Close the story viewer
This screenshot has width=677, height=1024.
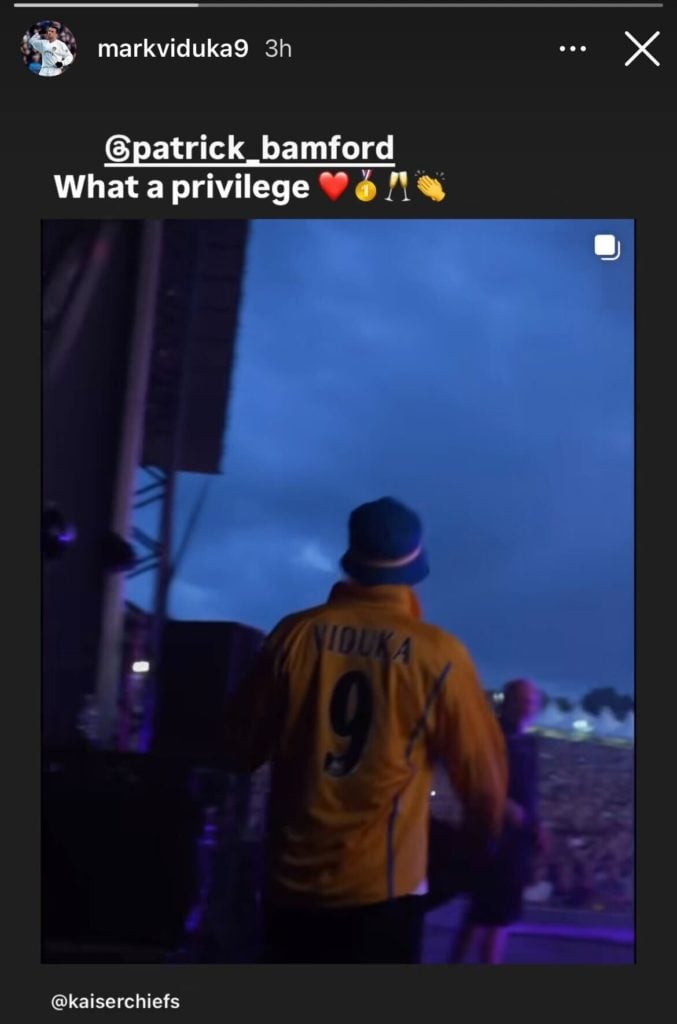pyautogui.click(x=641, y=49)
